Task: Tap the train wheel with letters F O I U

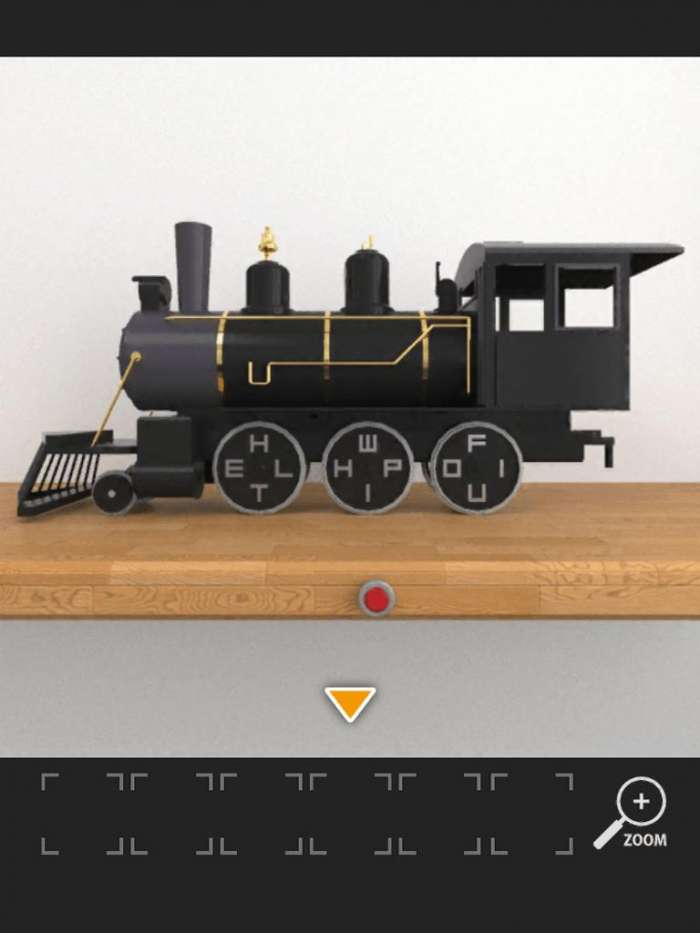Action: point(477,468)
